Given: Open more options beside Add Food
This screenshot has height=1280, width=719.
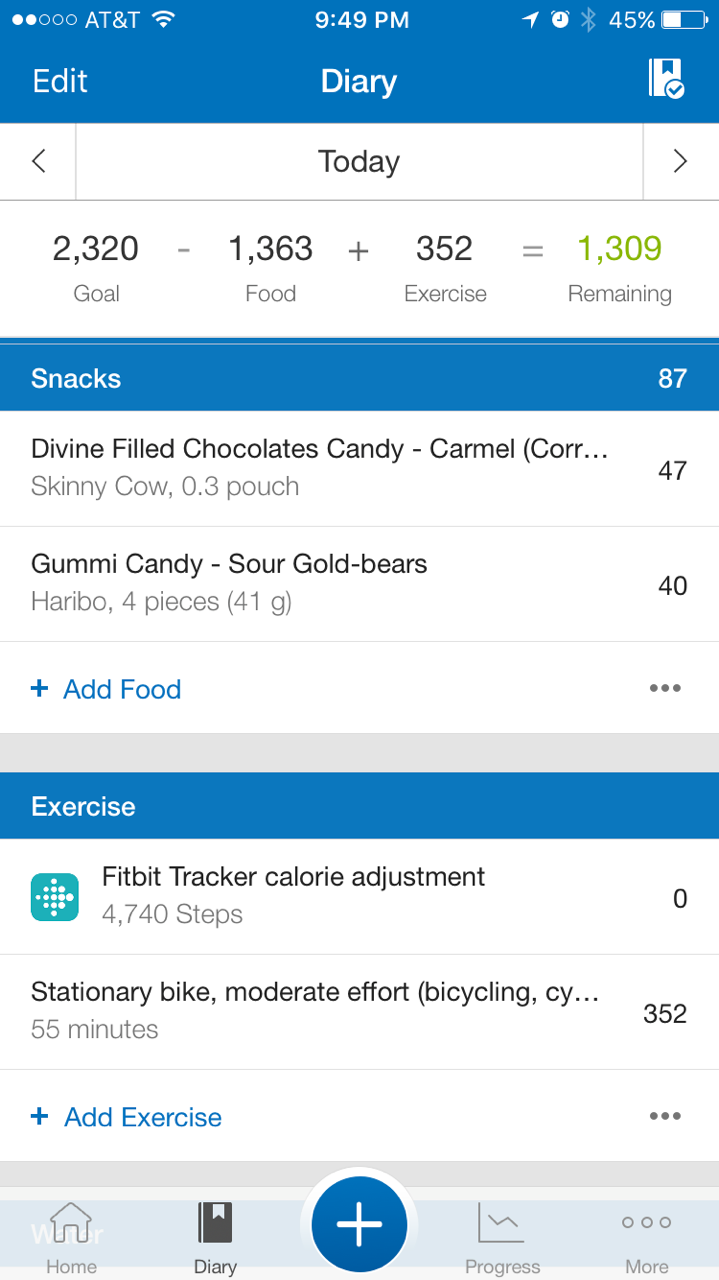Looking at the screenshot, I should 665,688.
